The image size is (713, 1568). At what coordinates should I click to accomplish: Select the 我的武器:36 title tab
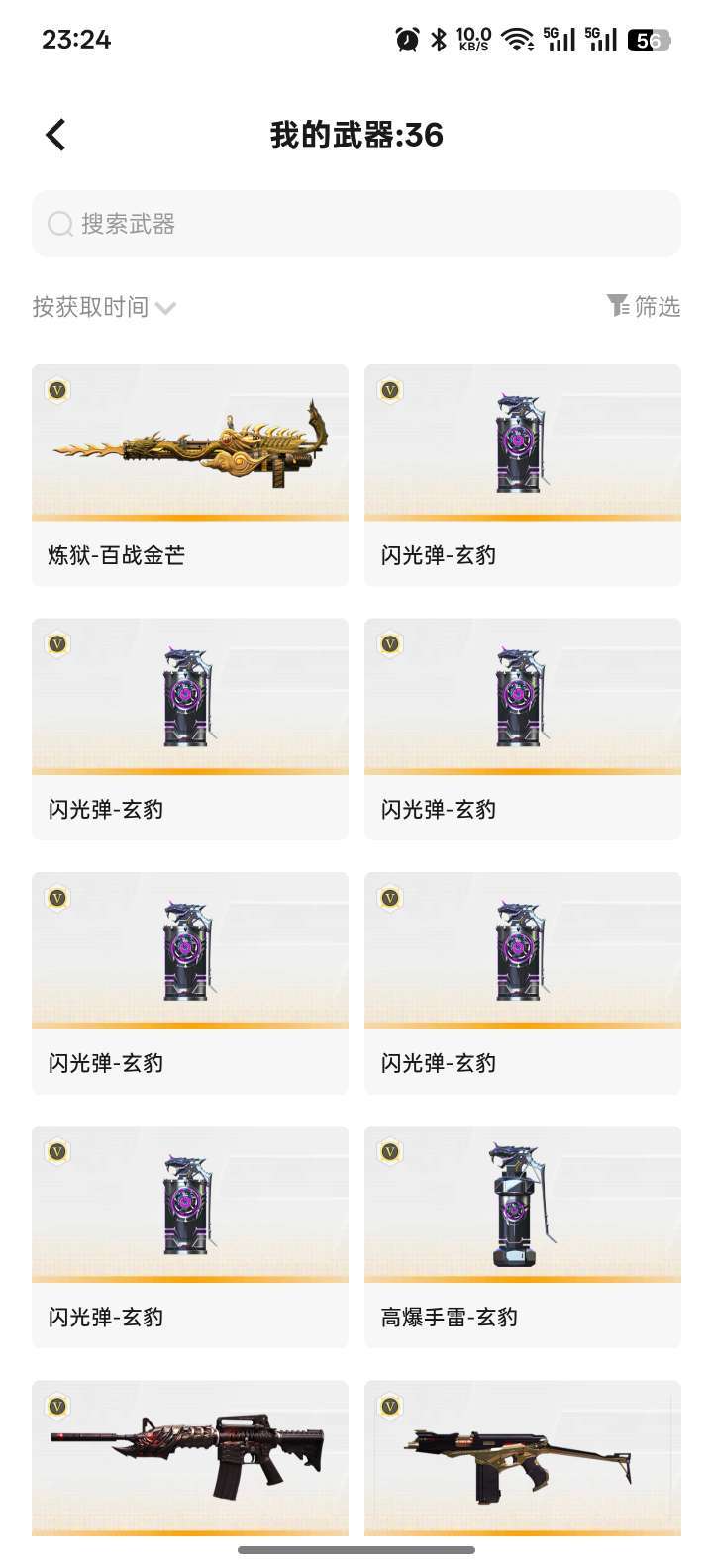[356, 135]
